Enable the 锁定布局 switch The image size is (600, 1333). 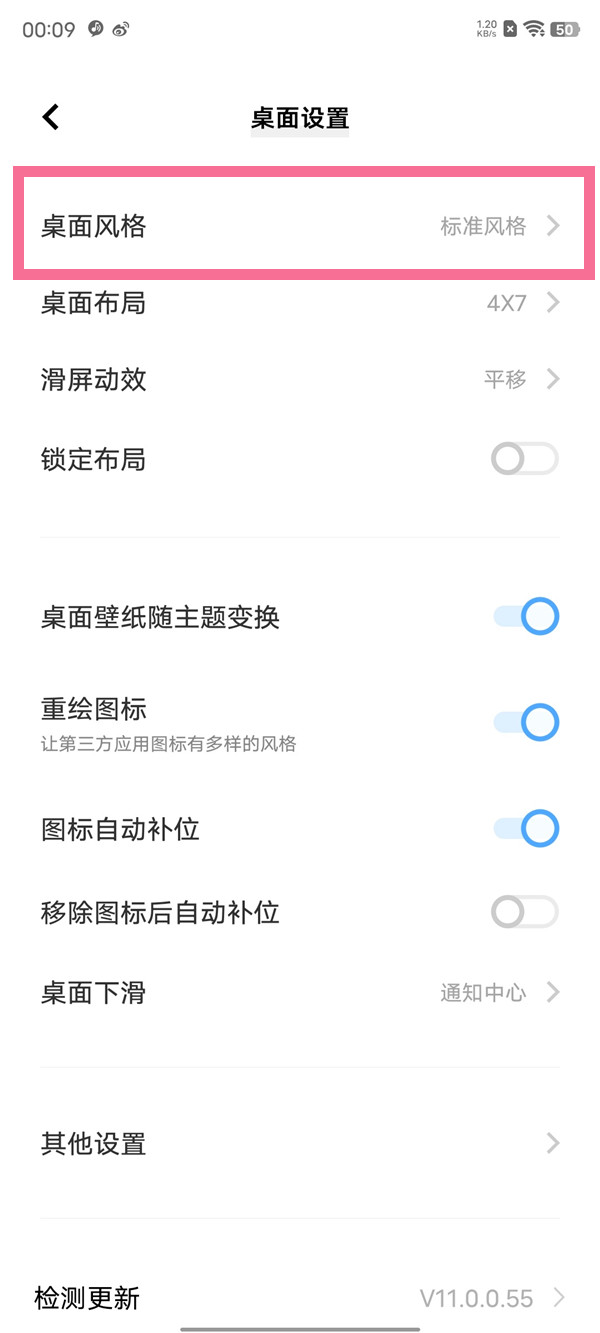[x=524, y=459]
